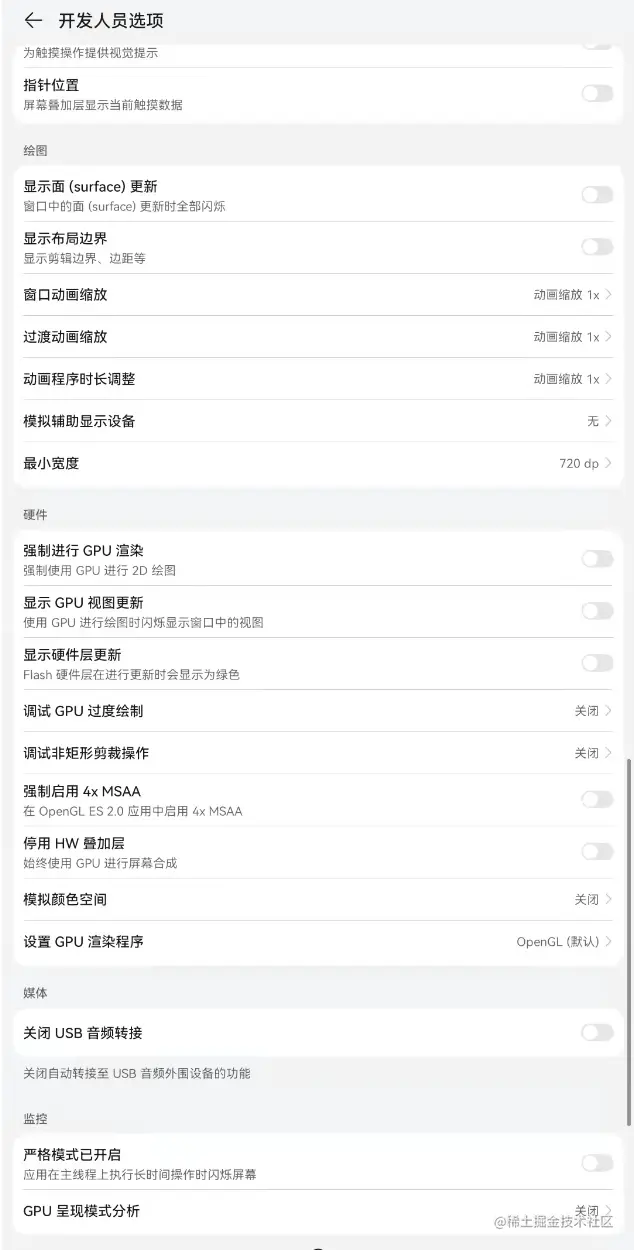
Task: Turn on 显示布局边界
Action: 597,247
